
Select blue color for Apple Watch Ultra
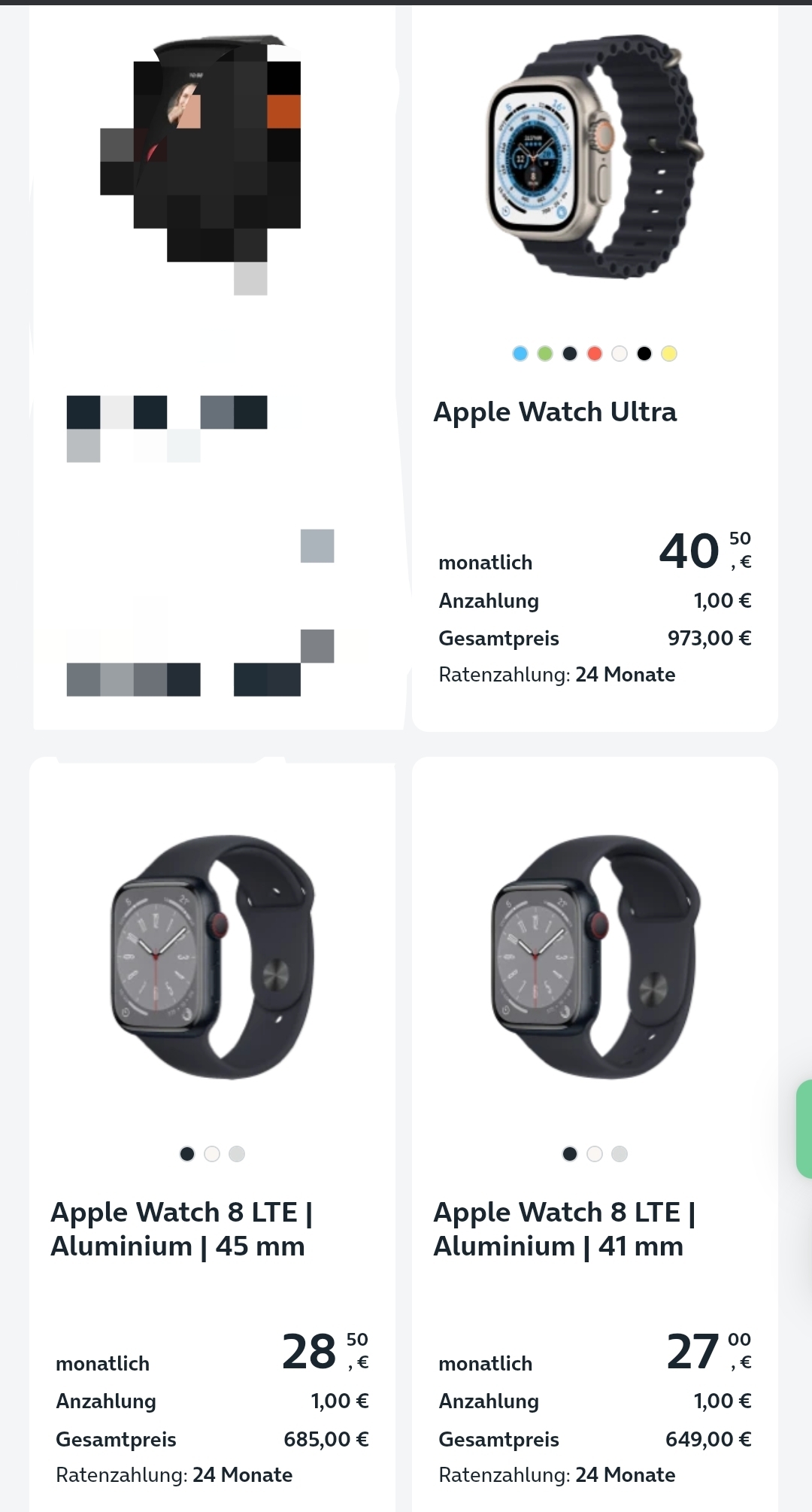click(x=520, y=354)
